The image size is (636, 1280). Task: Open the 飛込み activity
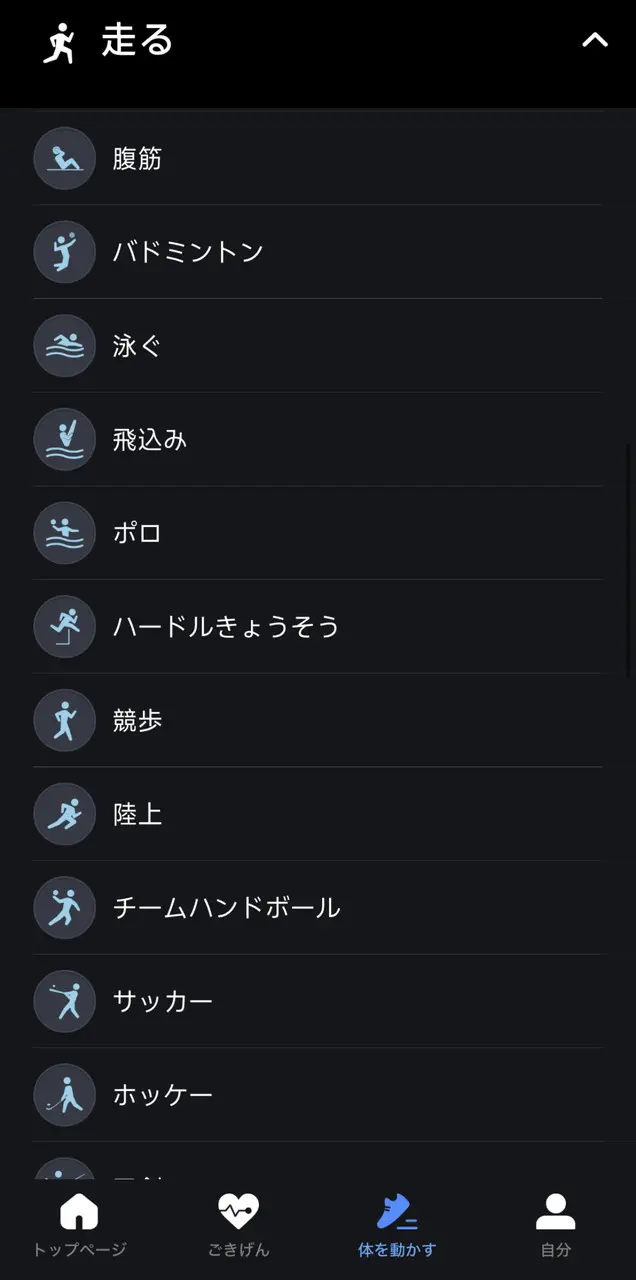pos(318,440)
